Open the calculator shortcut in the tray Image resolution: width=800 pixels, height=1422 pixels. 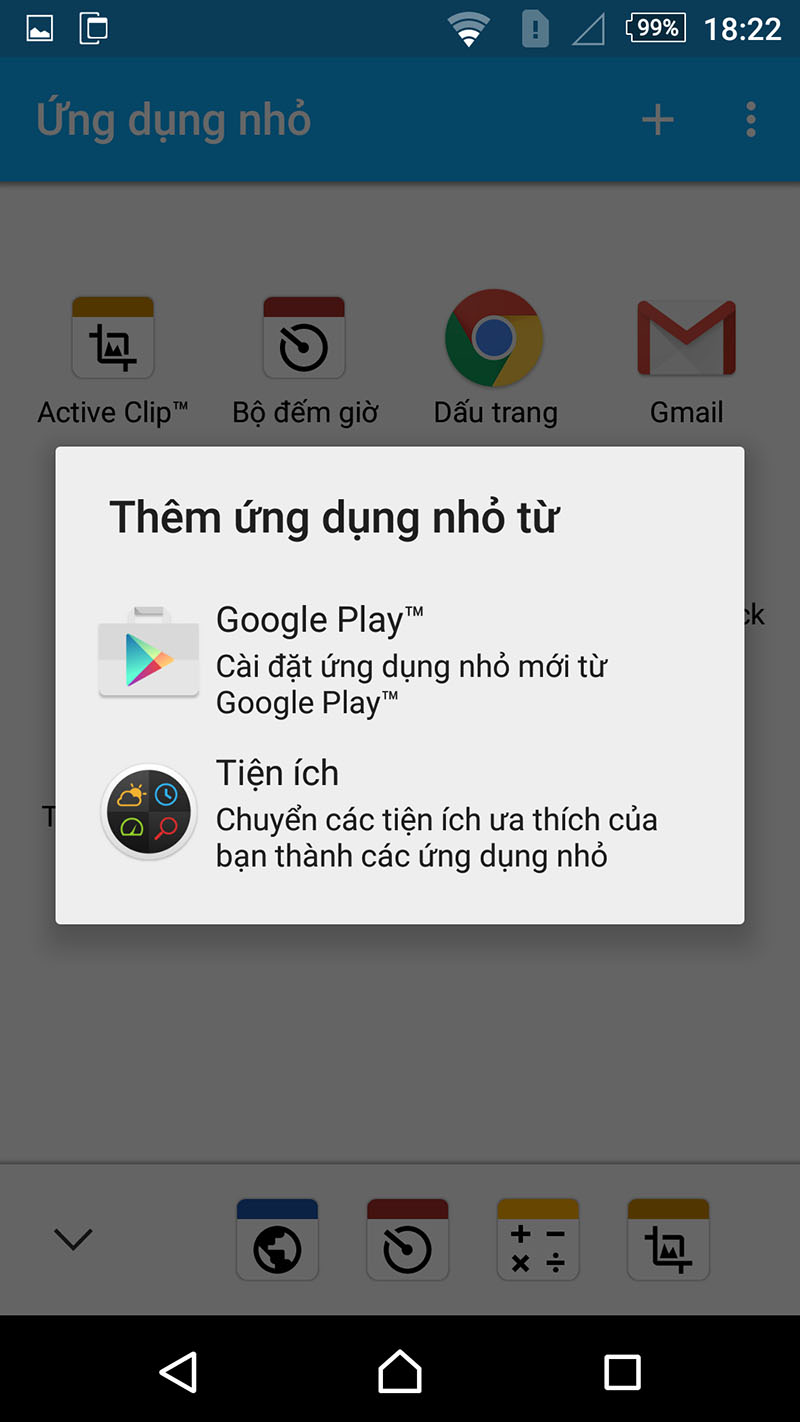coord(538,1240)
